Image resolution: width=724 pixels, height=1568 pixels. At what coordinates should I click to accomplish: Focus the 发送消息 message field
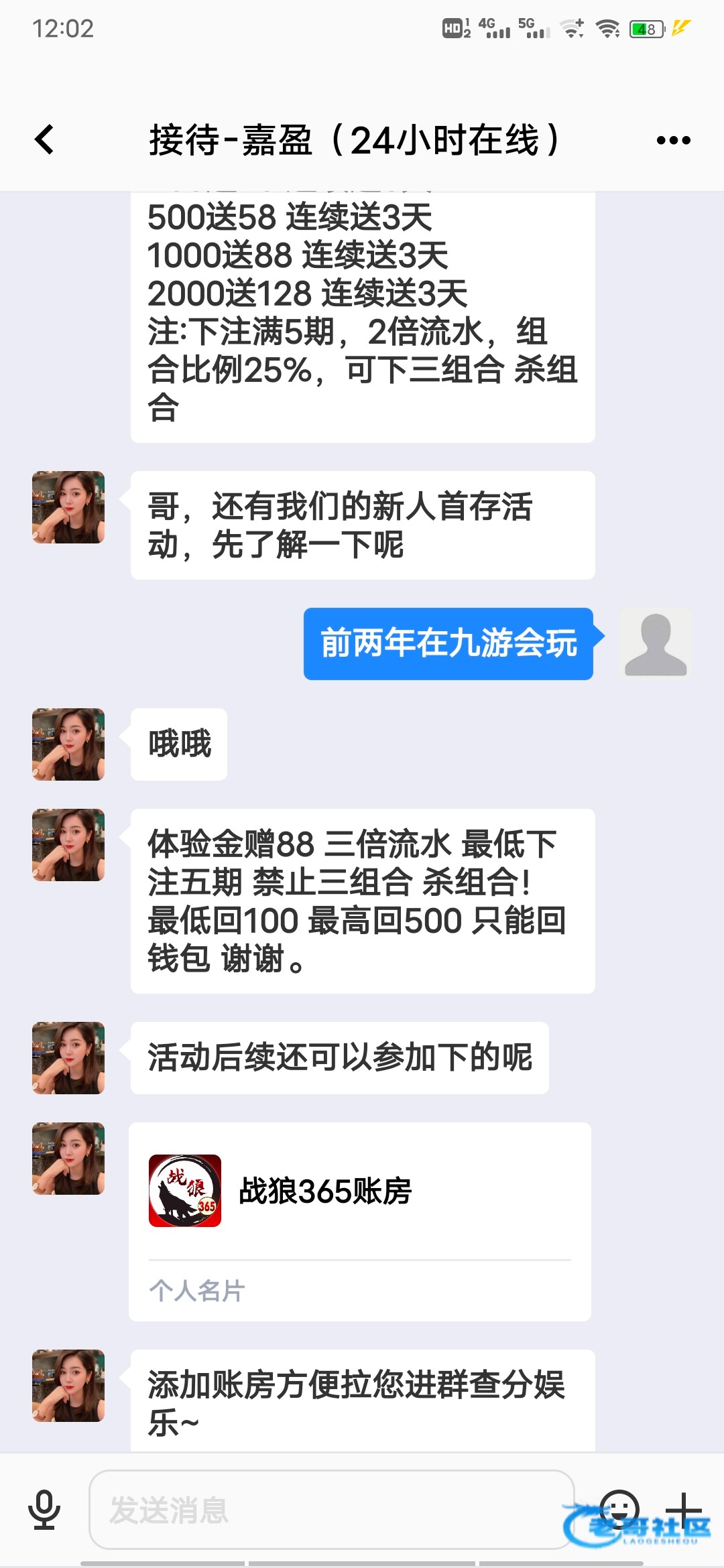pos(331,1509)
